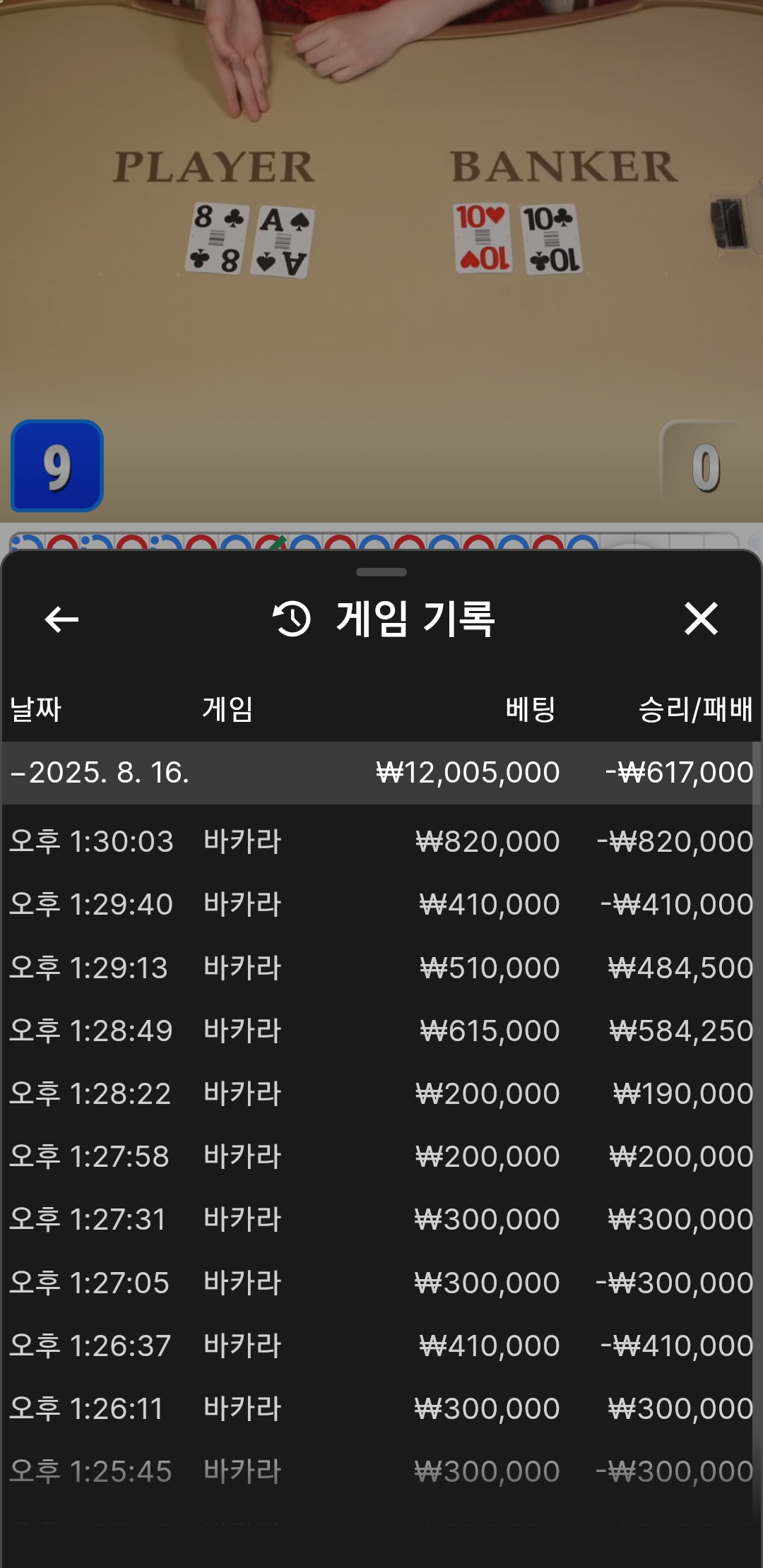The image size is (763, 1568).
Task: Open the 오후 1:28:22 바카라 record
Action: 380,1093
